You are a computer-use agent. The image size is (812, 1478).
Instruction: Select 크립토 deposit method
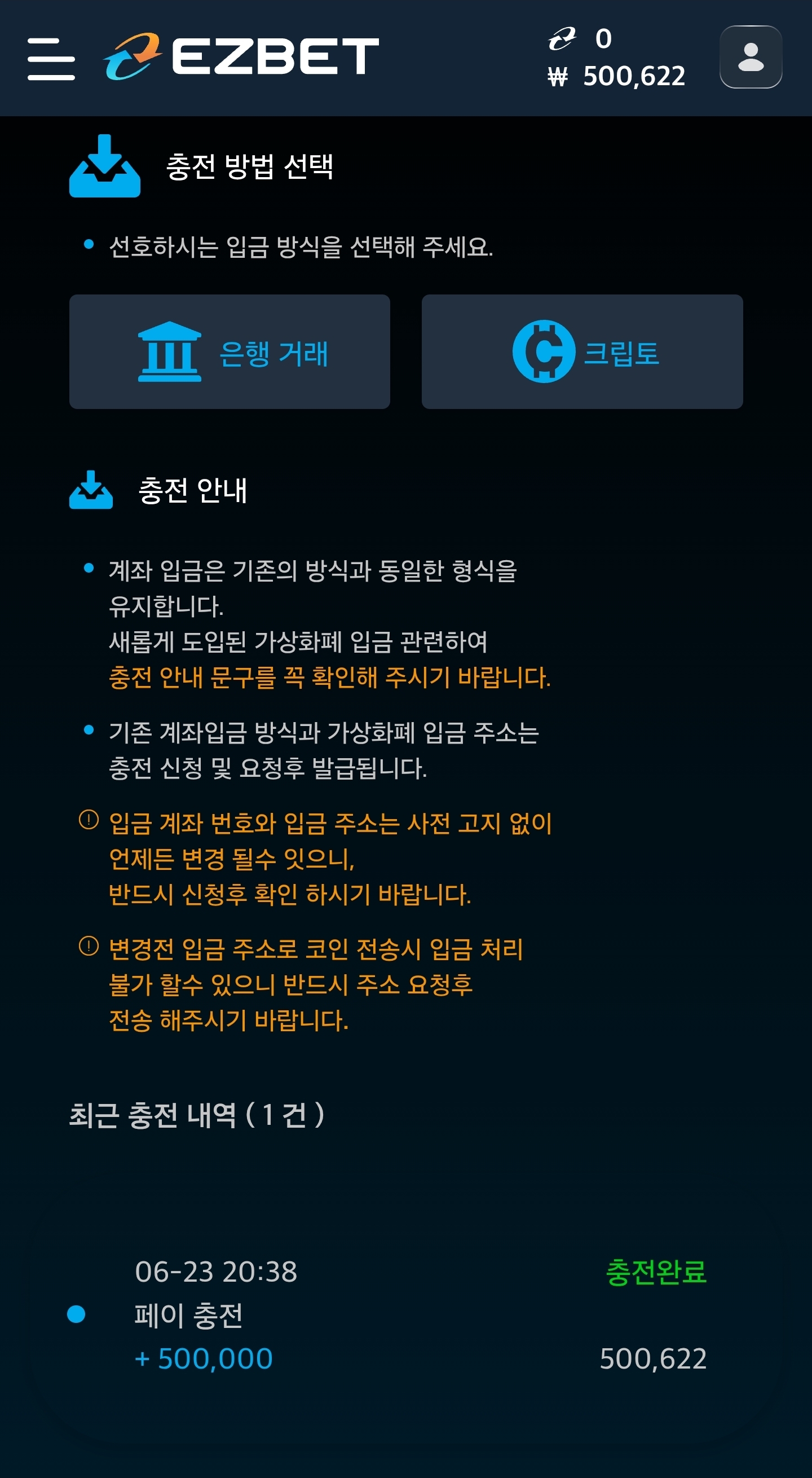(x=581, y=351)
